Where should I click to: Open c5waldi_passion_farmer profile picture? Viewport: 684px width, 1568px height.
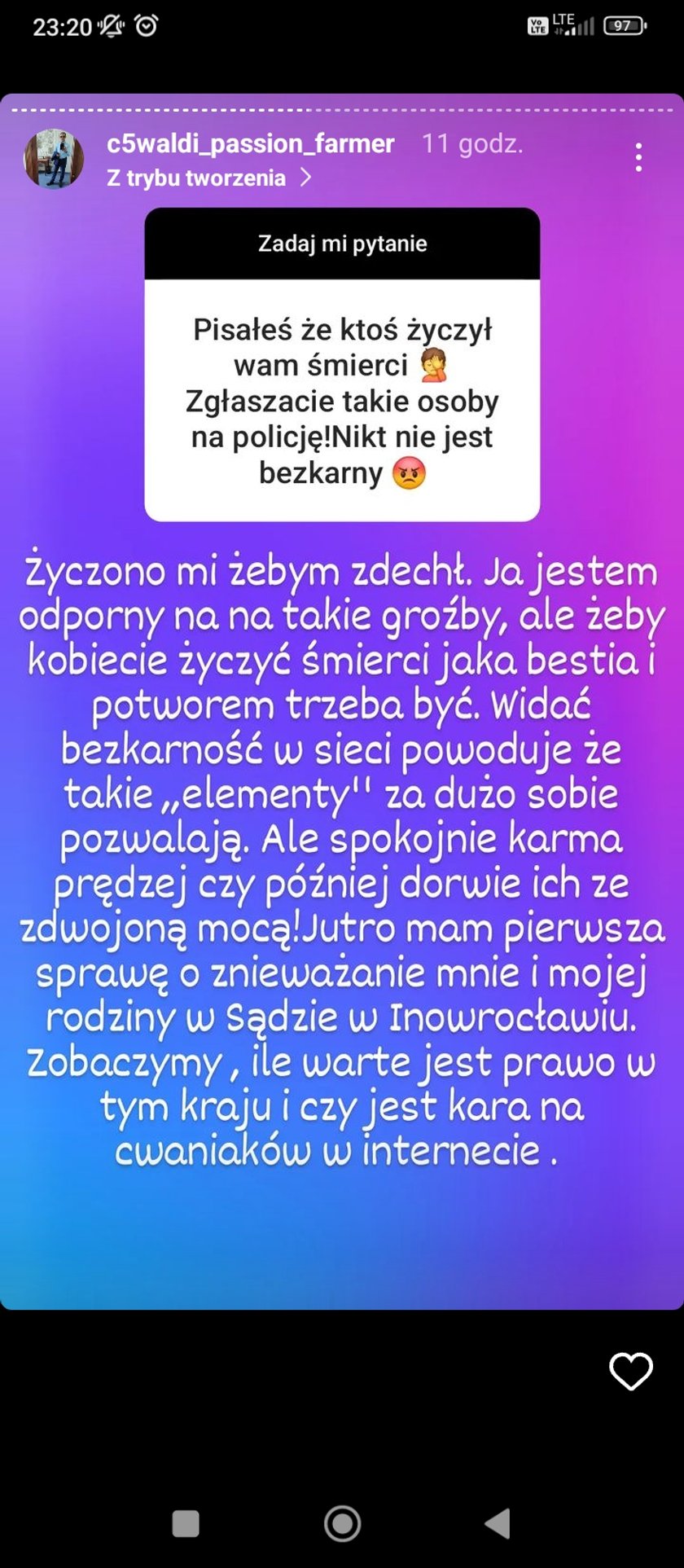54,159
